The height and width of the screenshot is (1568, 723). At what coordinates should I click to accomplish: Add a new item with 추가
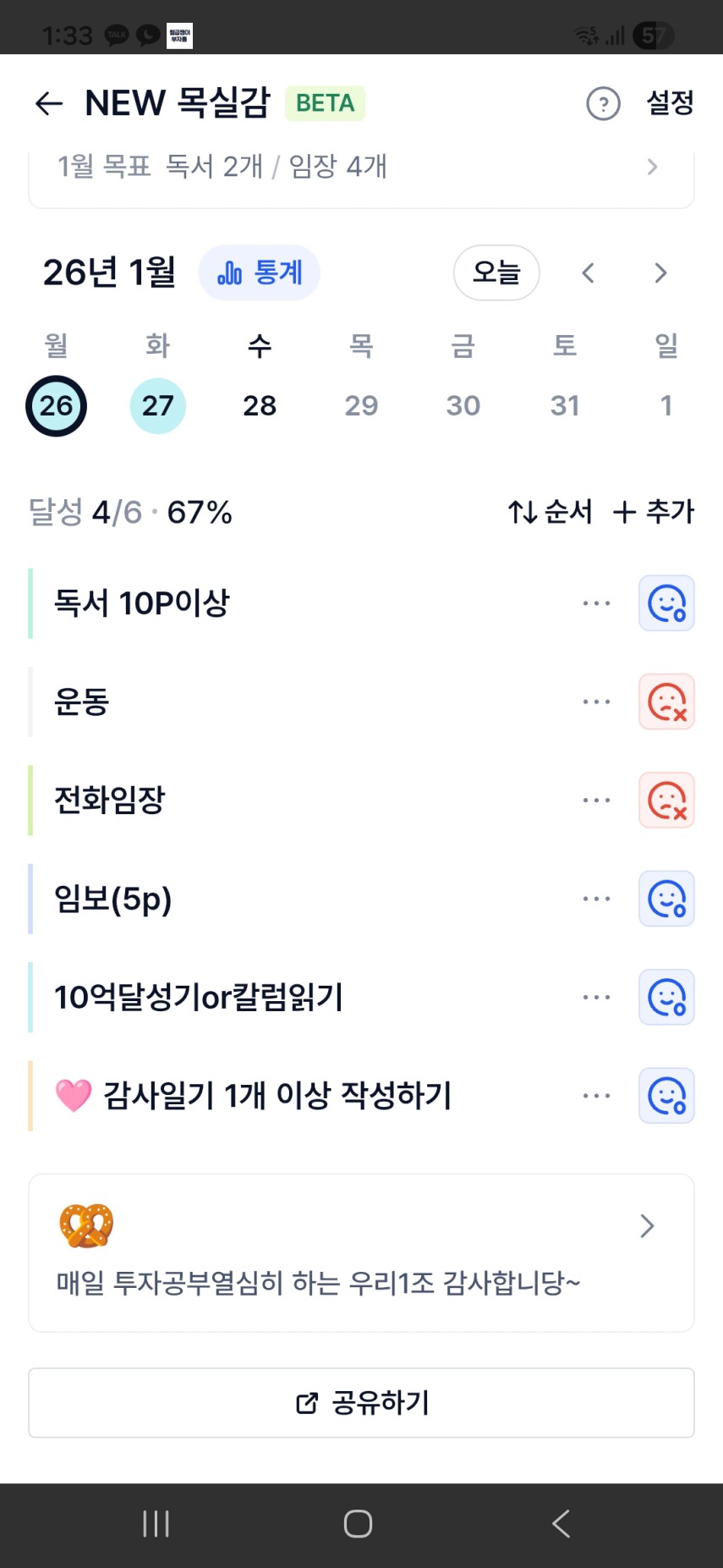pyautogui.click(x=653, y=512)
